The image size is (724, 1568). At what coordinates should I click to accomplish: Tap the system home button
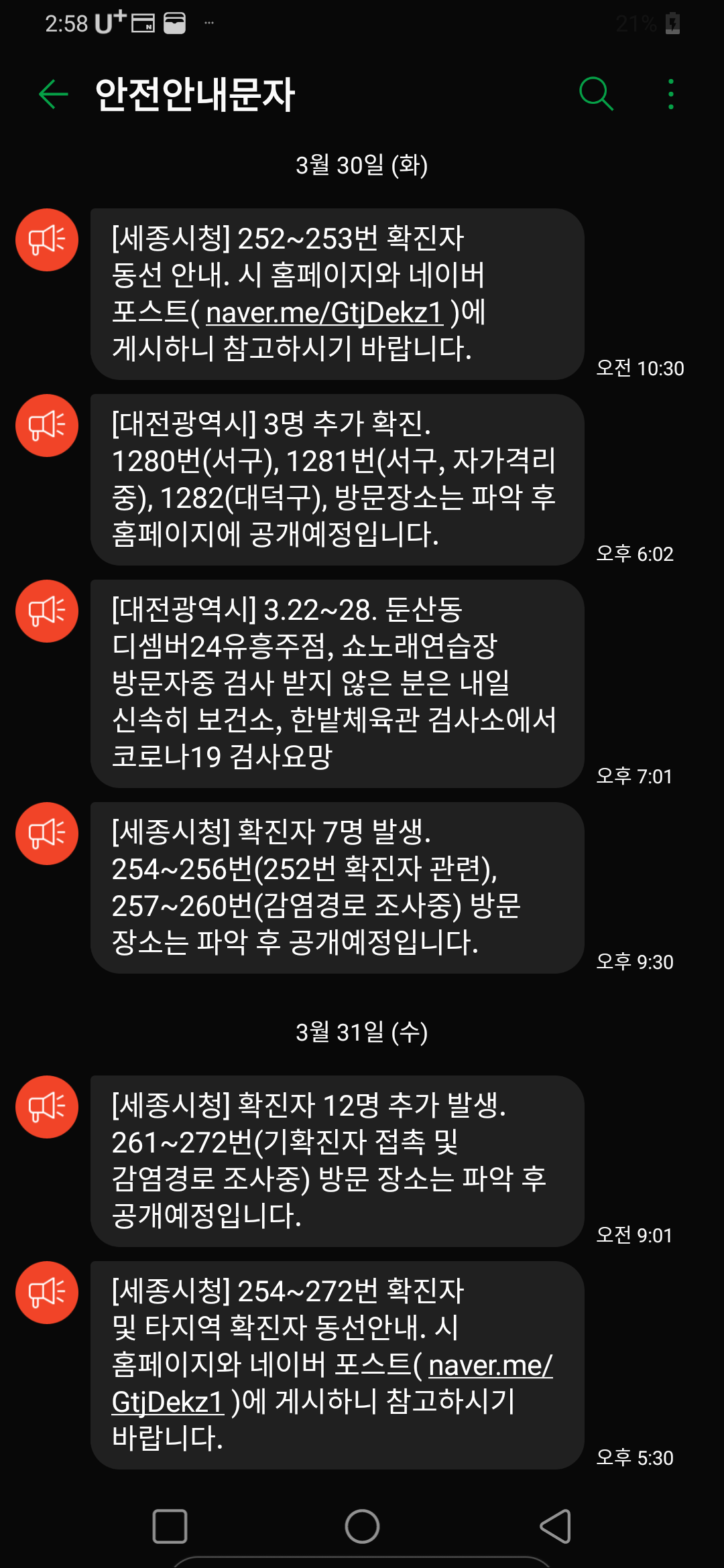[x=362, y=1526]
